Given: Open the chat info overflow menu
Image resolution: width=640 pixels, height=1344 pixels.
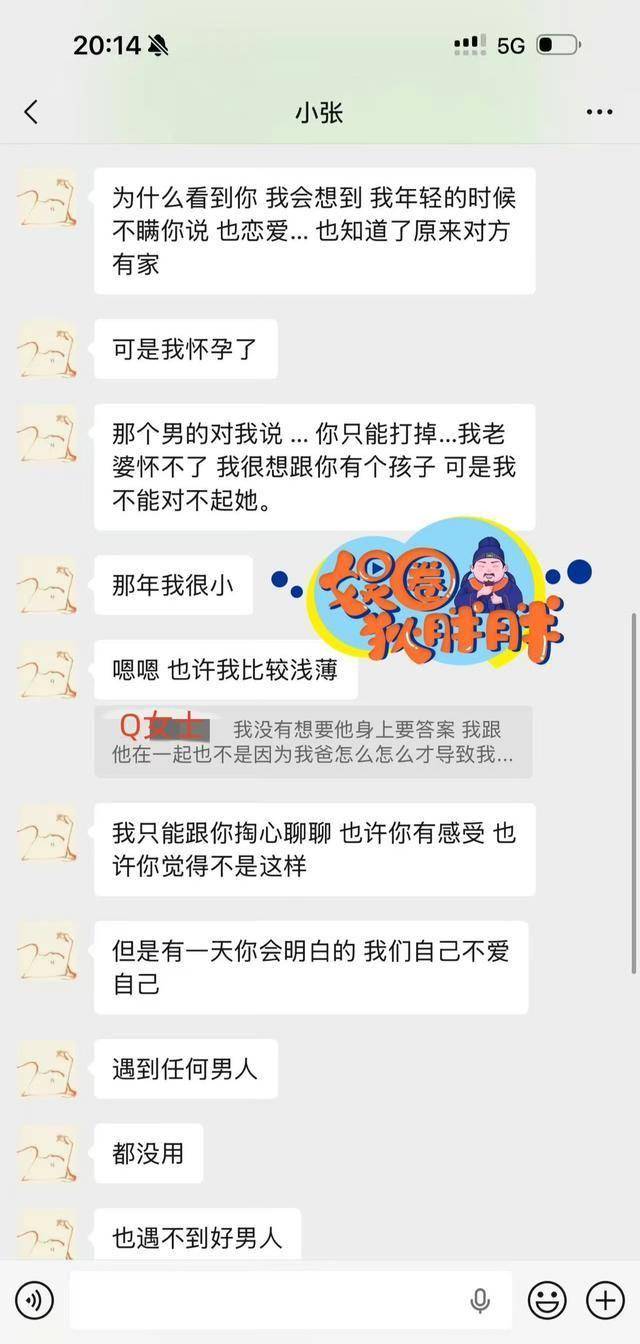Looking at the screenshot, I should pos(599,112).
